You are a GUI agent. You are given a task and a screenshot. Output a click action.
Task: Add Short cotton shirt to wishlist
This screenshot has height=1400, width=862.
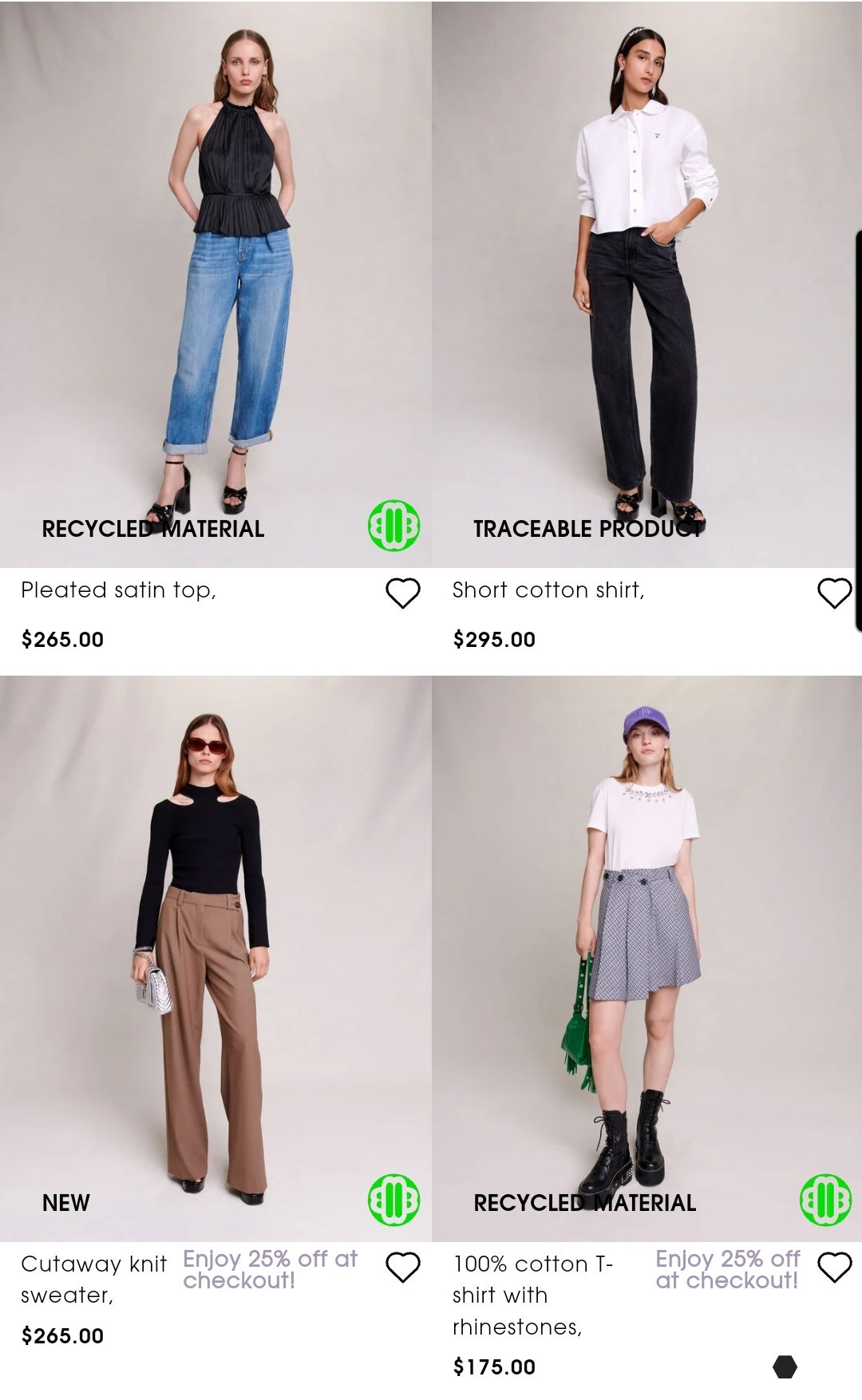pos(834,594)
